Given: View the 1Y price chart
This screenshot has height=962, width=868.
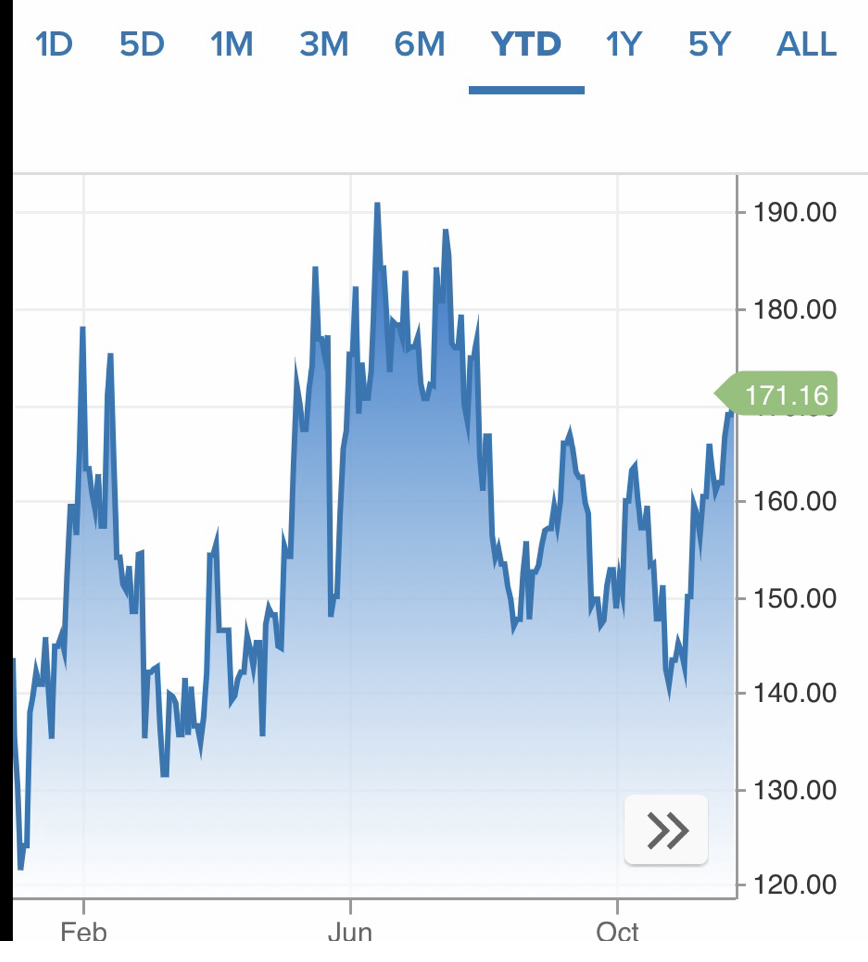Looking at the screenshot, I should point(622,45).
